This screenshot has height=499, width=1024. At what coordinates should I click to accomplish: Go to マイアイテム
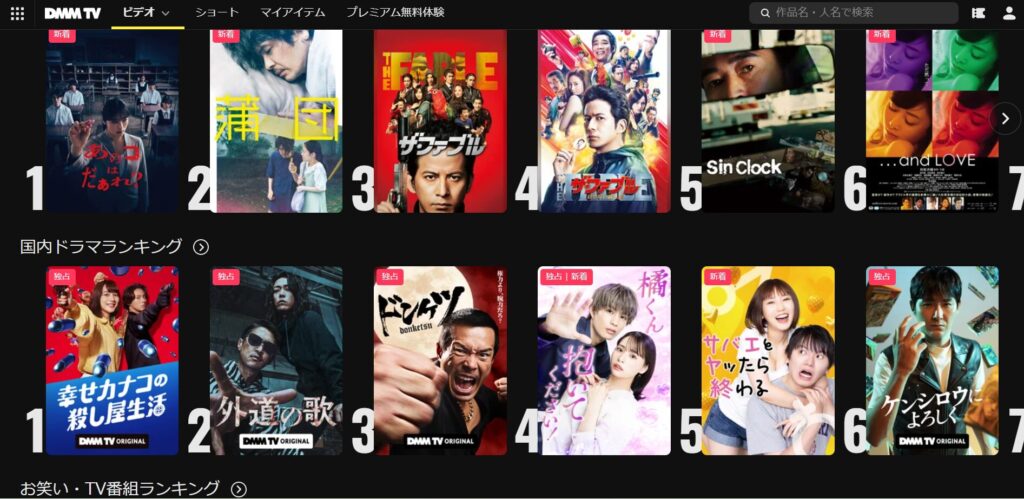pos(292,13)
